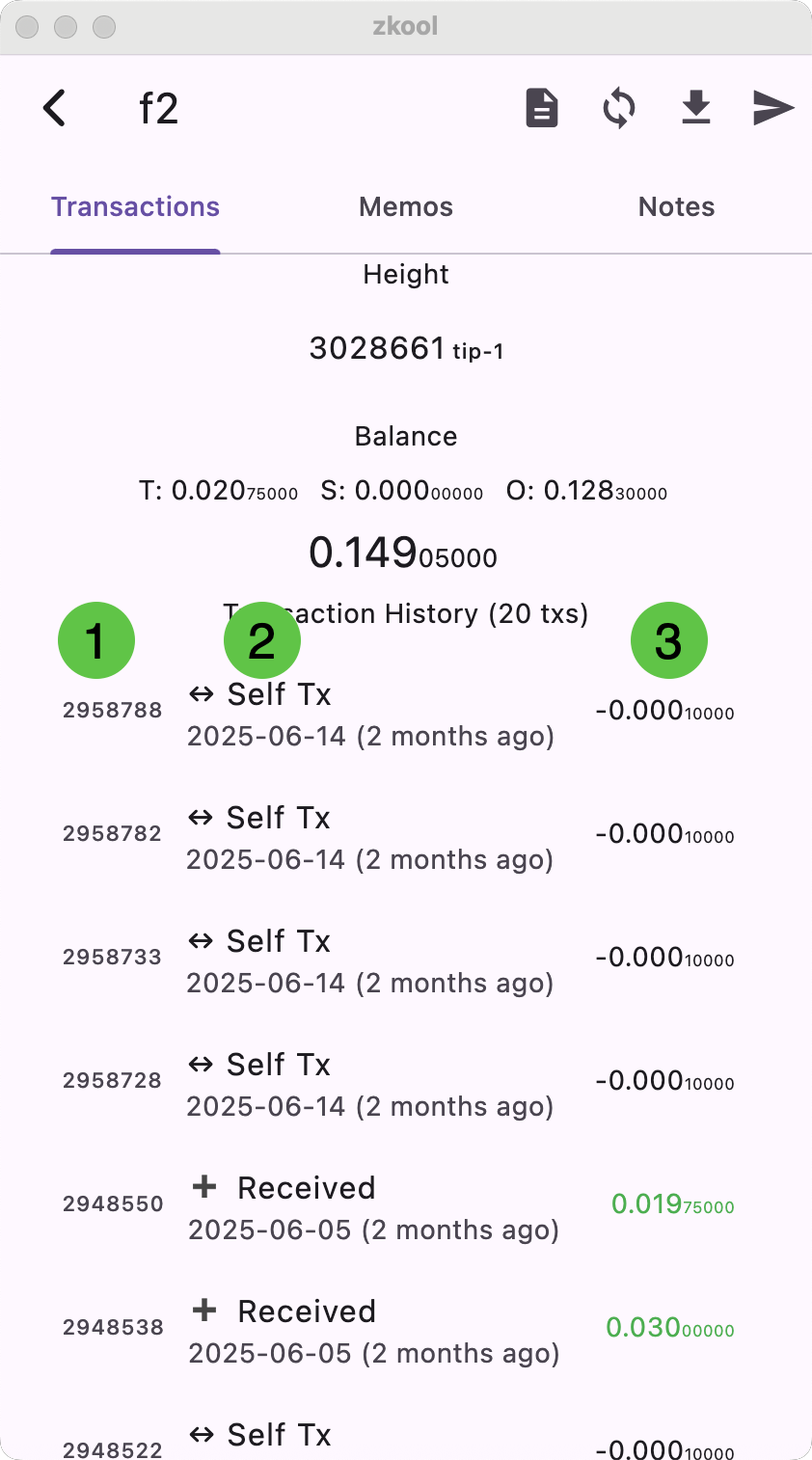
Task: Select the Transactions tab
Action: click(x=135, y=205)
